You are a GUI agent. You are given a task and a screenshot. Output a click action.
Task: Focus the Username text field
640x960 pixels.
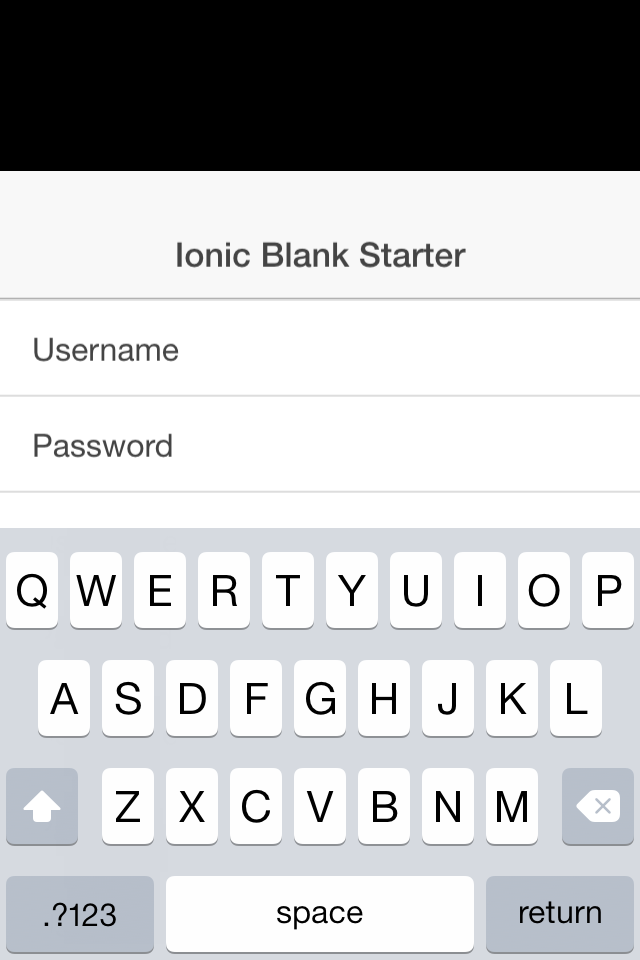pos(320,350)
